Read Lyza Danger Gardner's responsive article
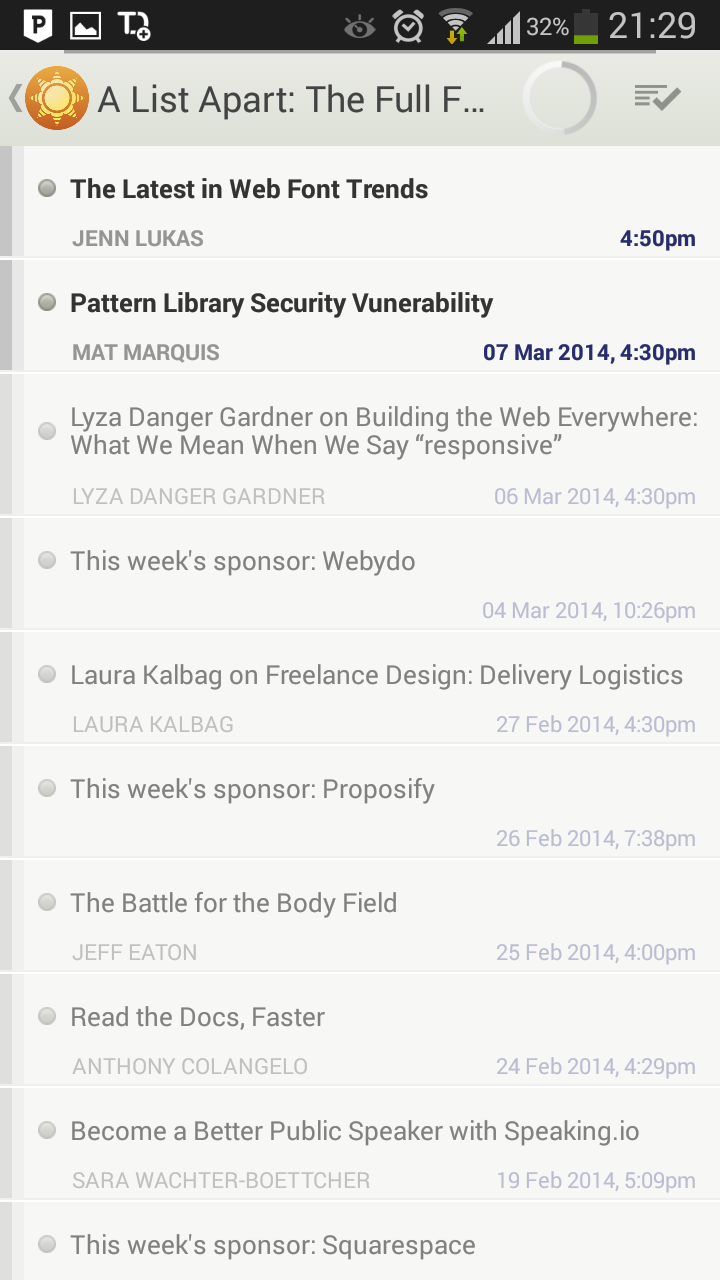Image resolution: width=720 pixels, height=1280 pixels. pos(360,444)
